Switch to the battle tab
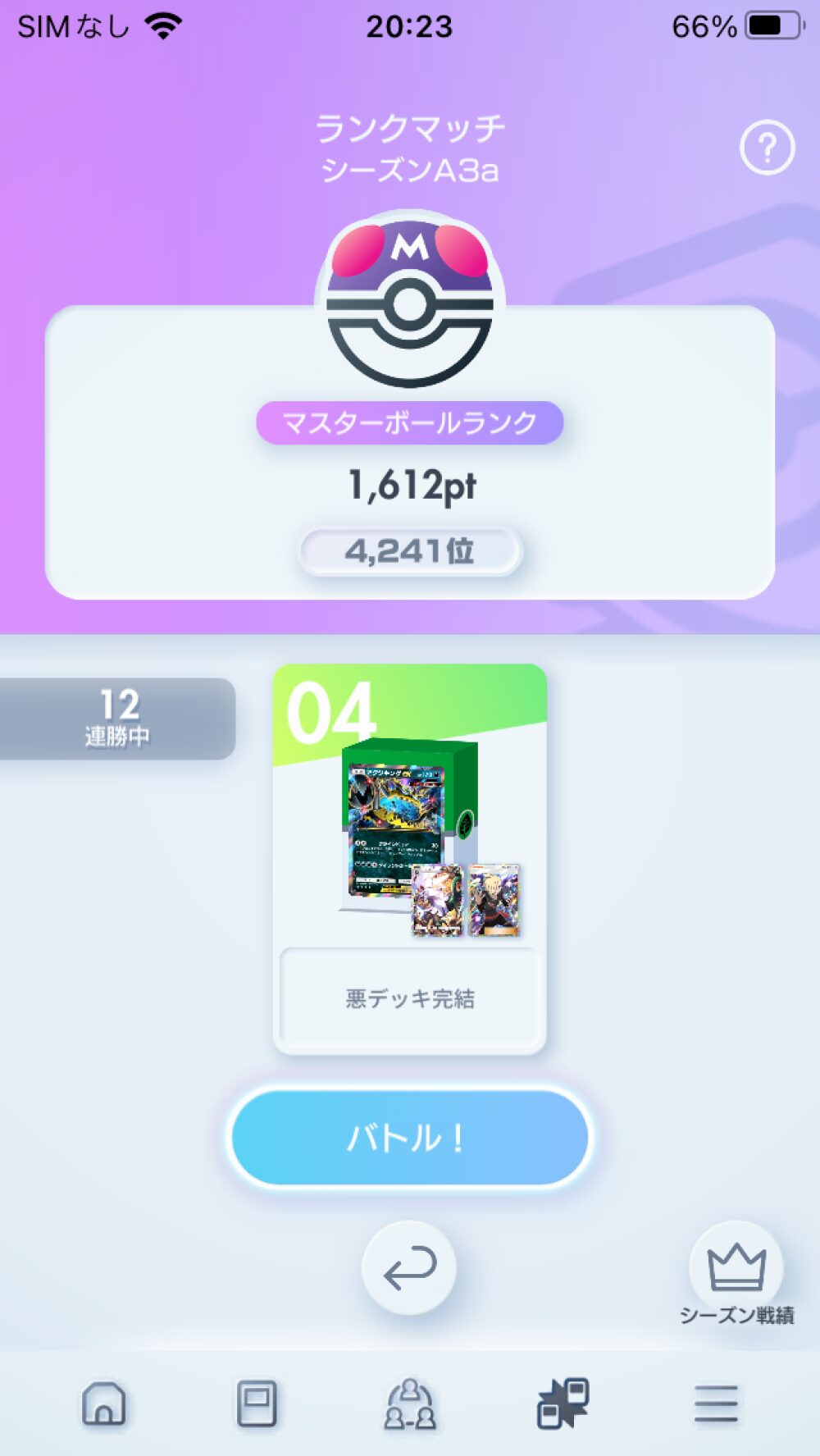This screenshot has width=820, height=1456. click(x=563, y=1404)
